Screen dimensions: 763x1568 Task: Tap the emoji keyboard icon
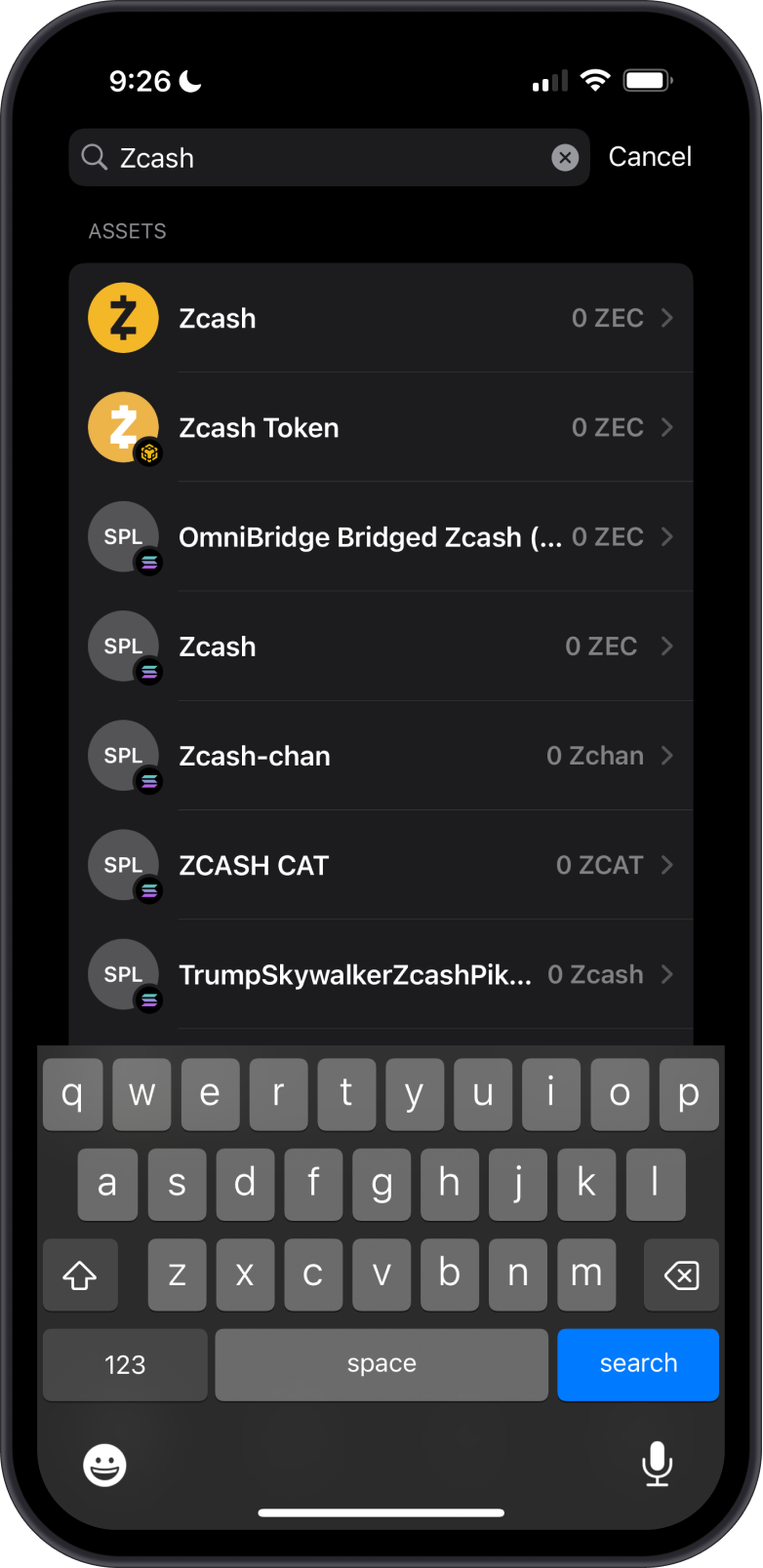click(104, 1465)
